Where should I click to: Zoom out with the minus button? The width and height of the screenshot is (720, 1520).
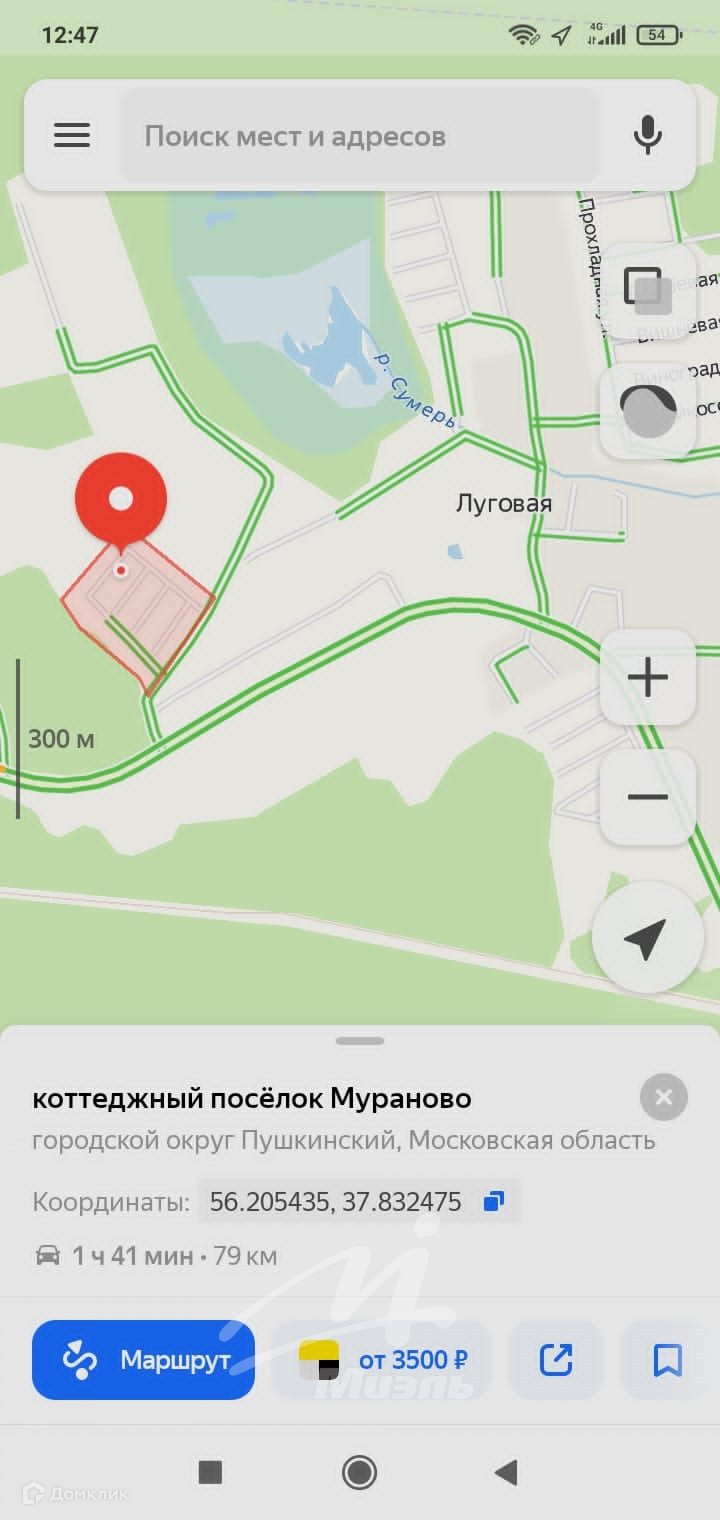[x=648, y=797]
